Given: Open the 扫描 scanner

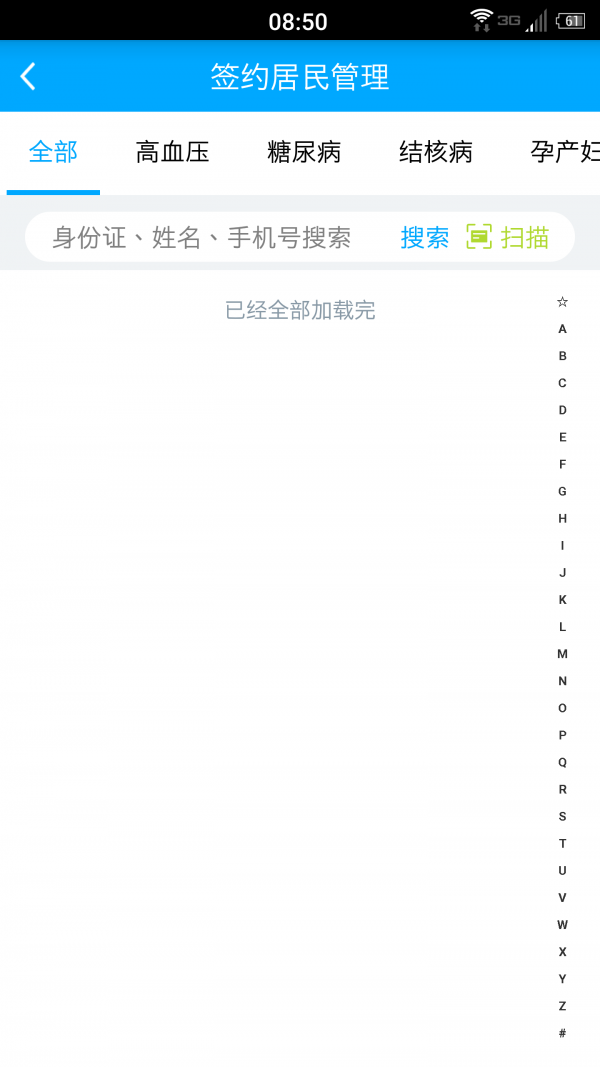Looking at the screenshot, I should (509, 237).
